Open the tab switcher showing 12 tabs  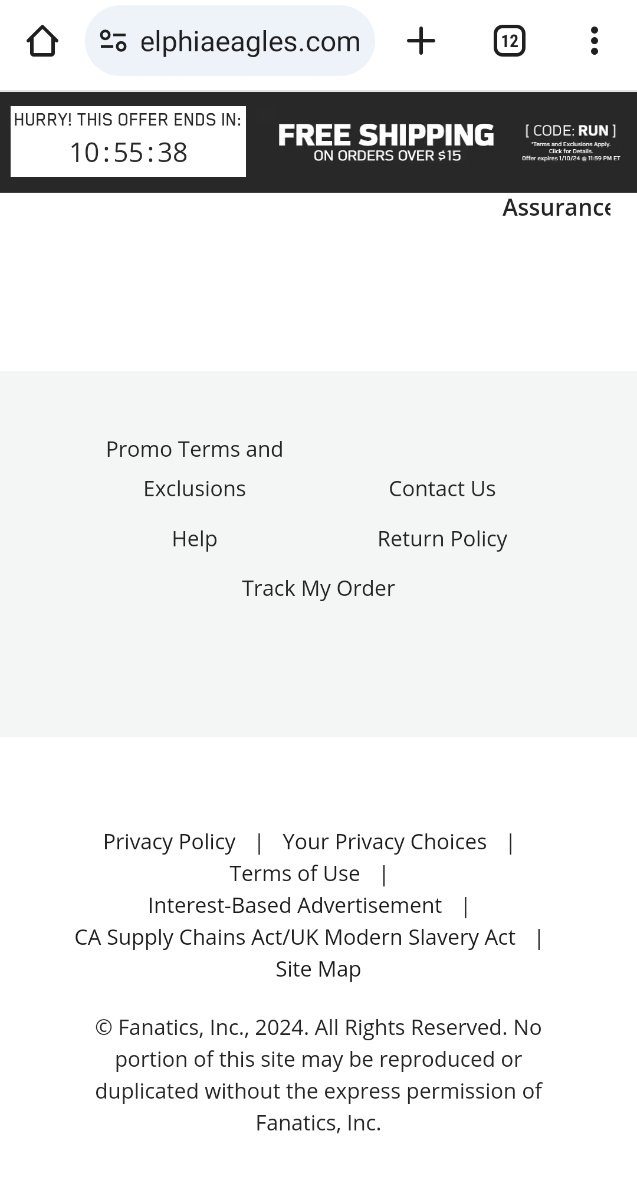(509, 41)
